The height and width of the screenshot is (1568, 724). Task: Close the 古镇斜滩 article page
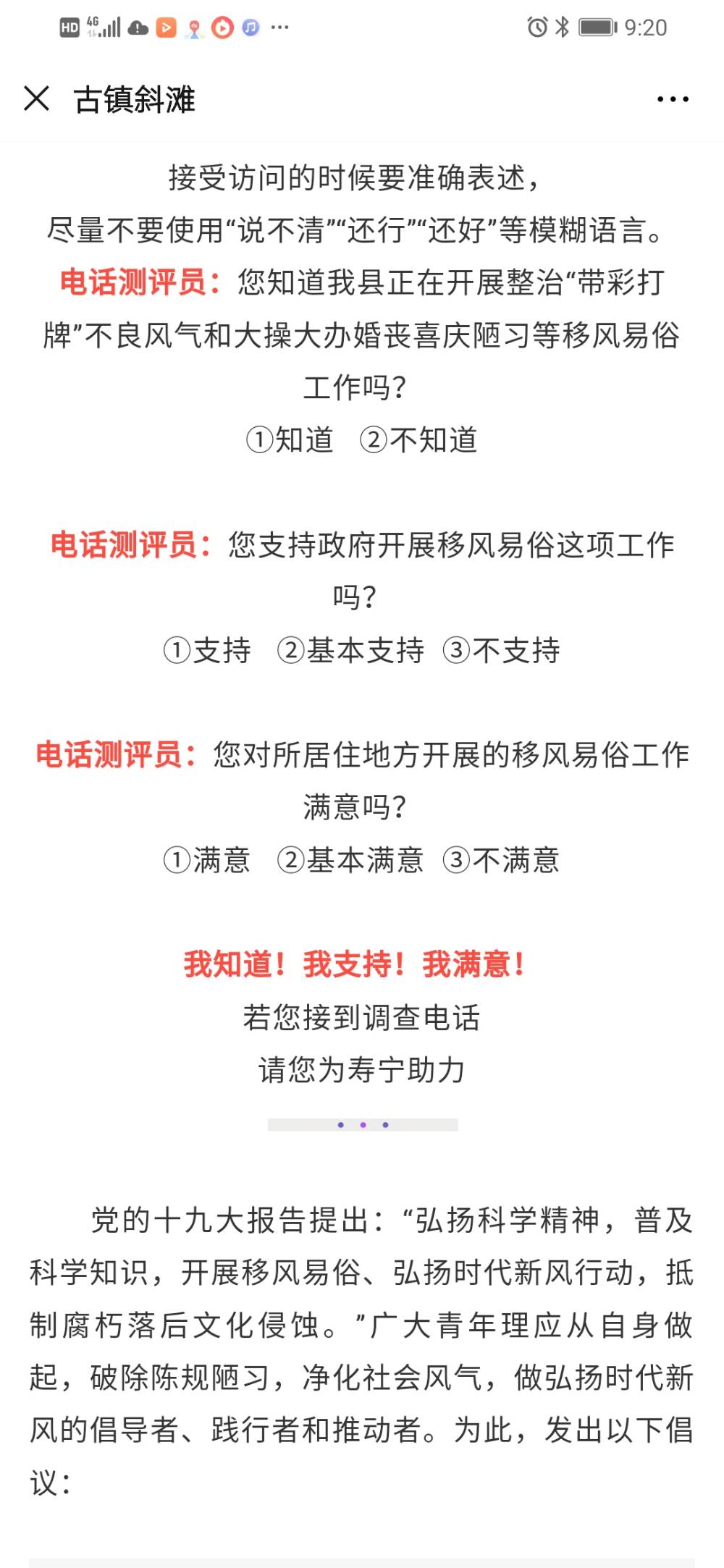[36, 98]
